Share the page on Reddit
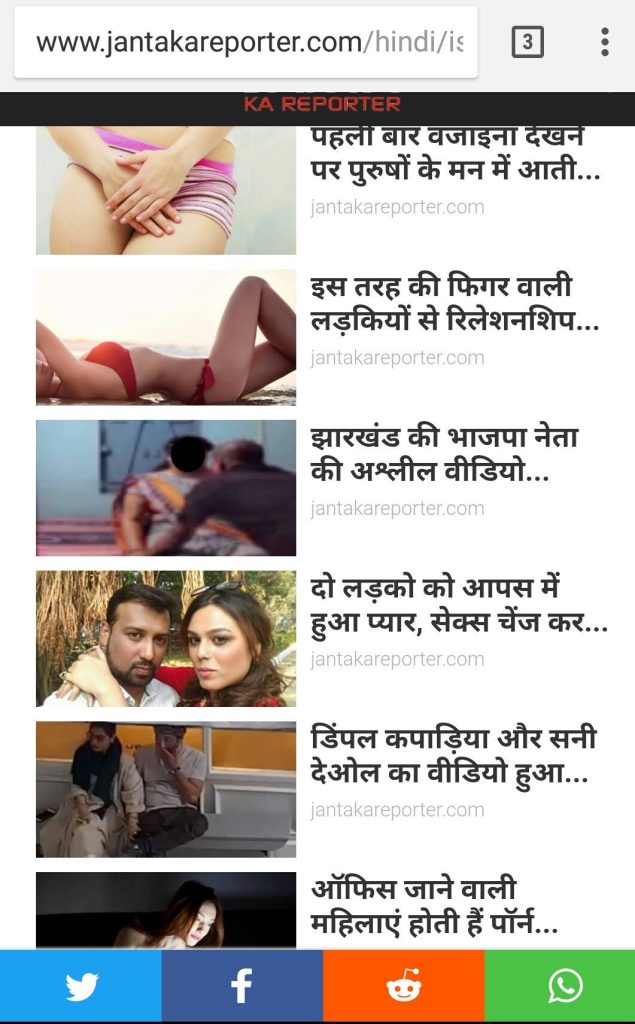The height and width of the screenshot is (1024, 635). (x=403, y=987)
